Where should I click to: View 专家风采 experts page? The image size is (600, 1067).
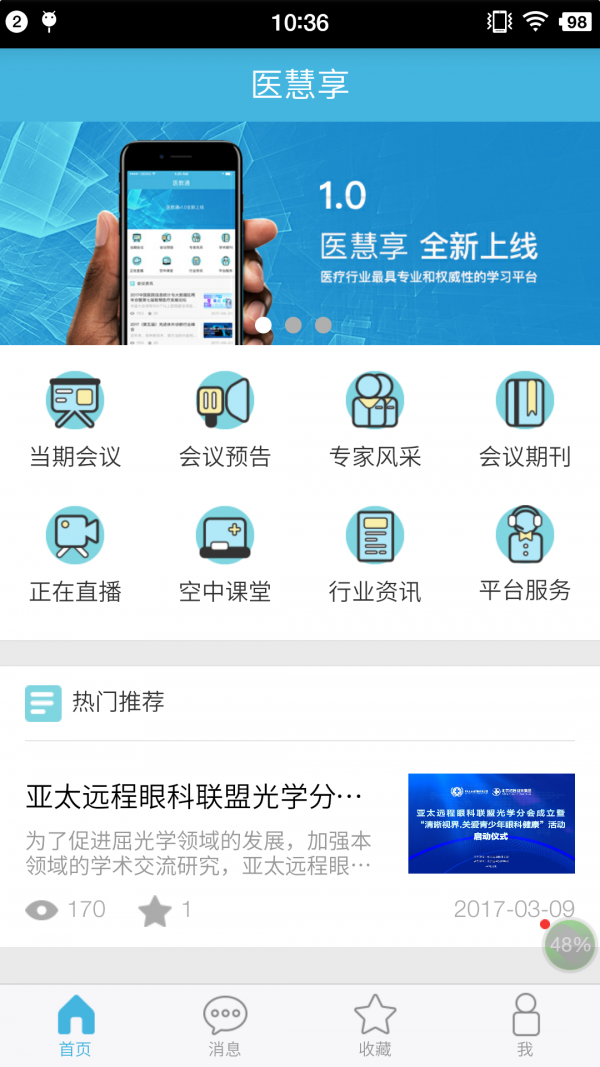375,420
